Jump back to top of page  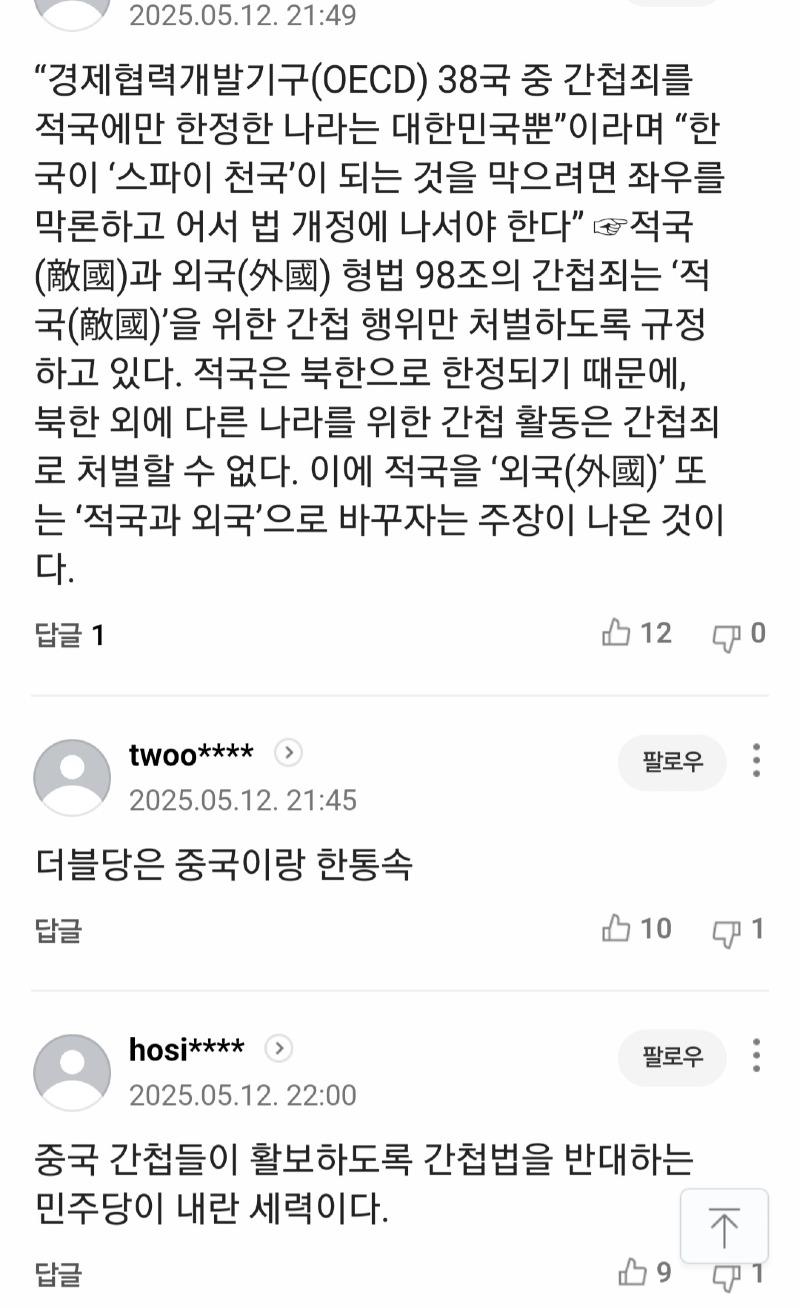(x=724, y=1226)
